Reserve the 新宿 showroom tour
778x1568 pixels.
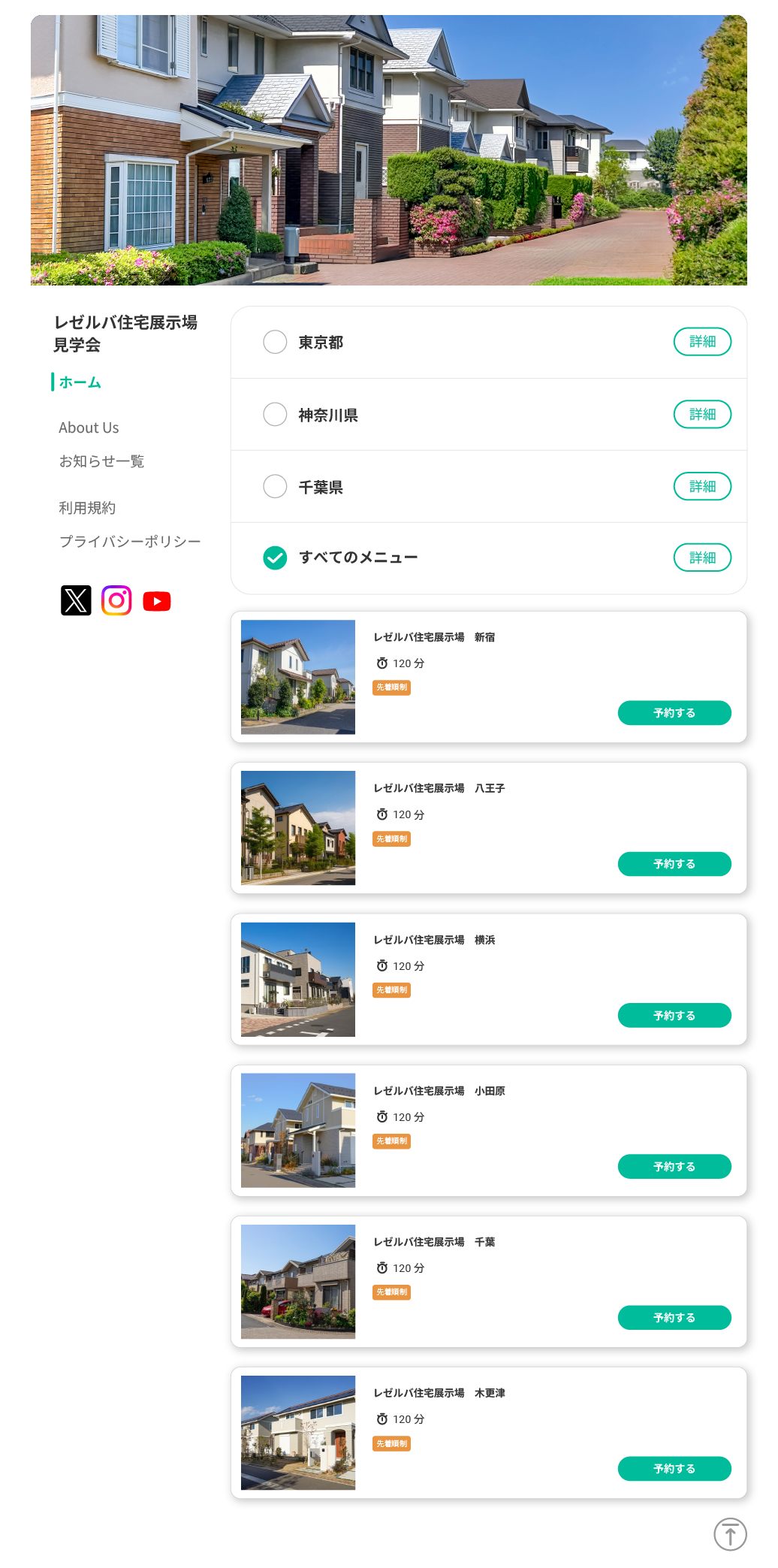pyautogui.click(x=674, y=713)
